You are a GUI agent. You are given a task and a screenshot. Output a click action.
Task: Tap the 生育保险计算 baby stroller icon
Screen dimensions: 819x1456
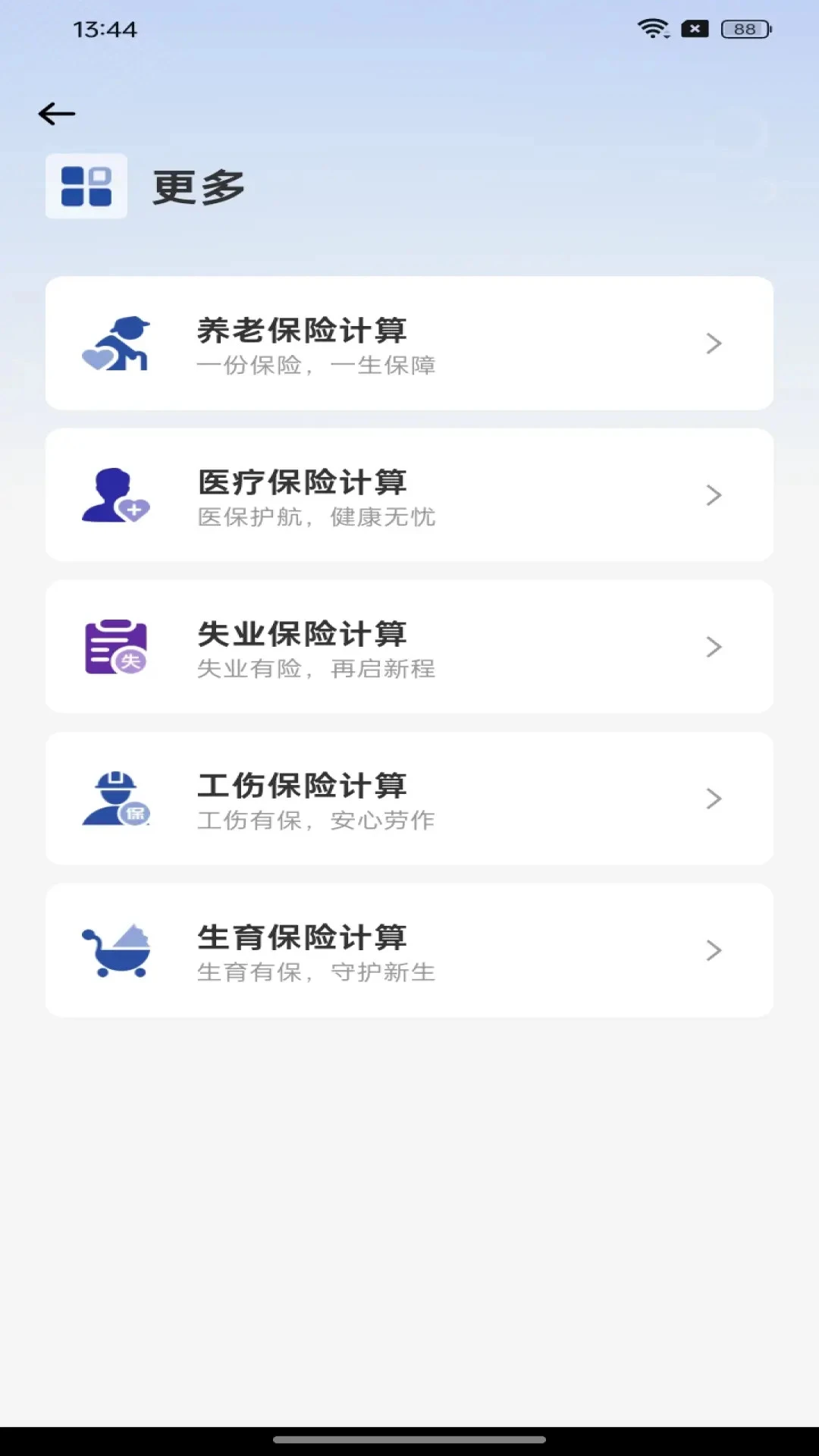tap(116, 950)
